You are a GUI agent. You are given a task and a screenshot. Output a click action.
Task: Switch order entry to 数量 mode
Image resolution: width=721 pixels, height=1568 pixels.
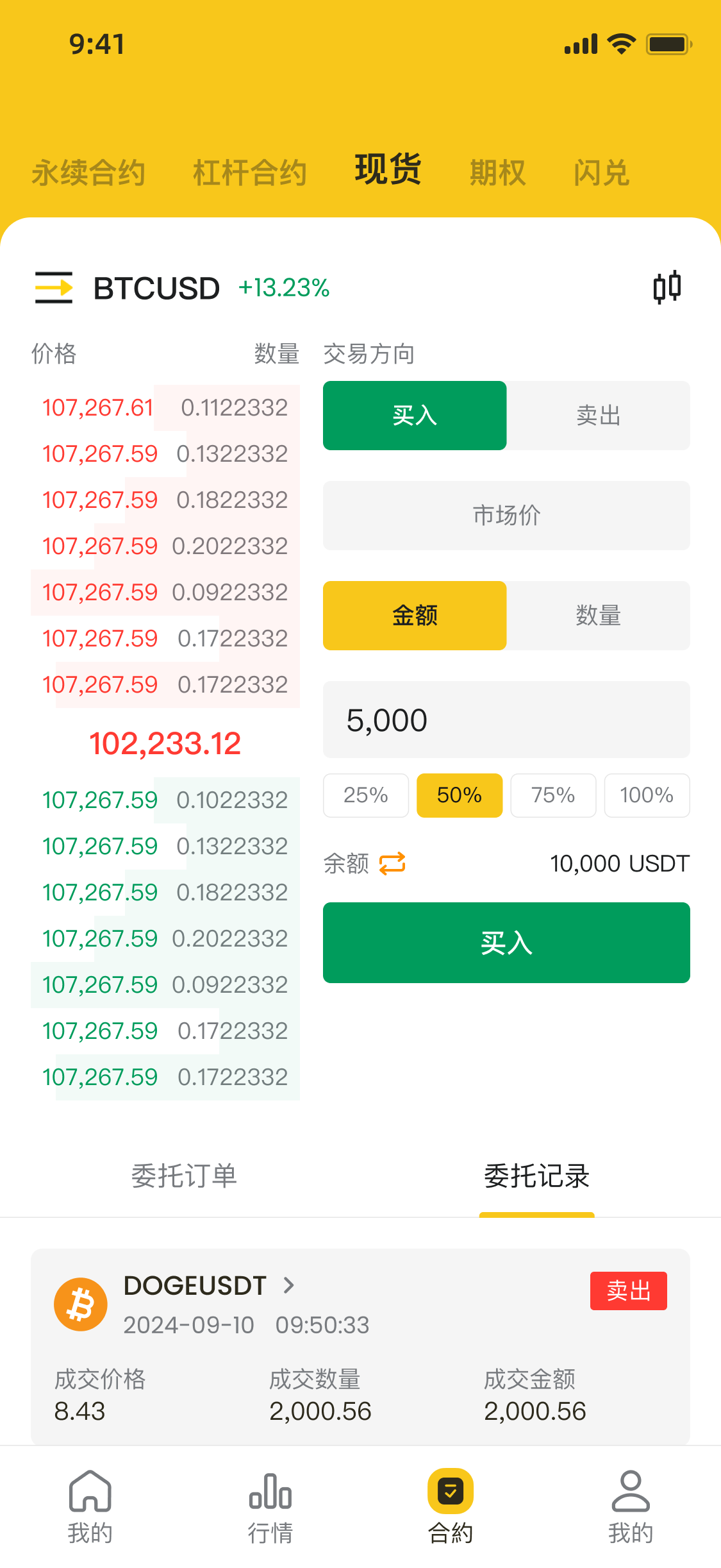pyautogui.click(x=598, y=616)
